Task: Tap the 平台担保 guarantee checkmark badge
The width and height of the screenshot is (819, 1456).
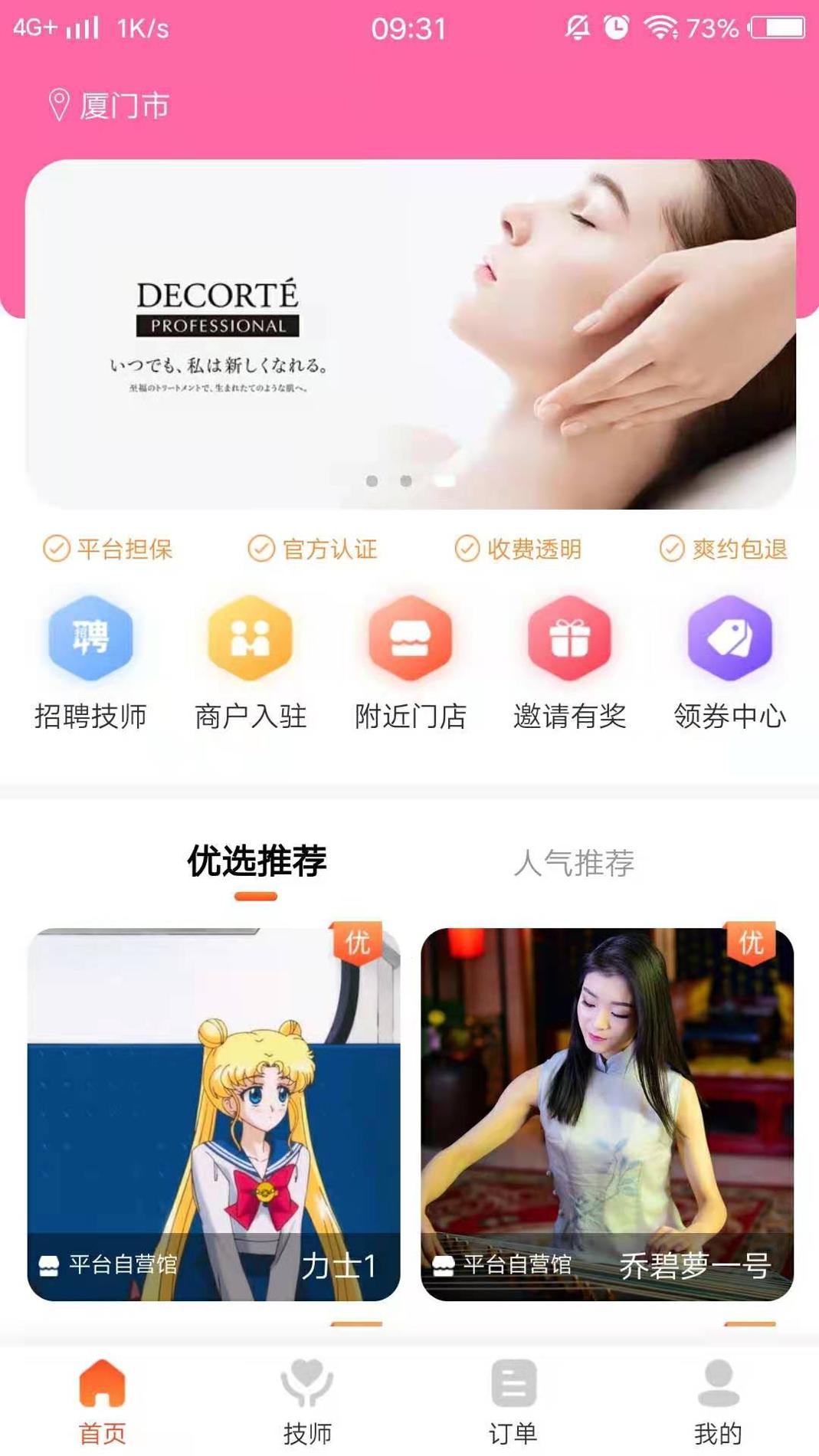Action: [x=110, y=549]
